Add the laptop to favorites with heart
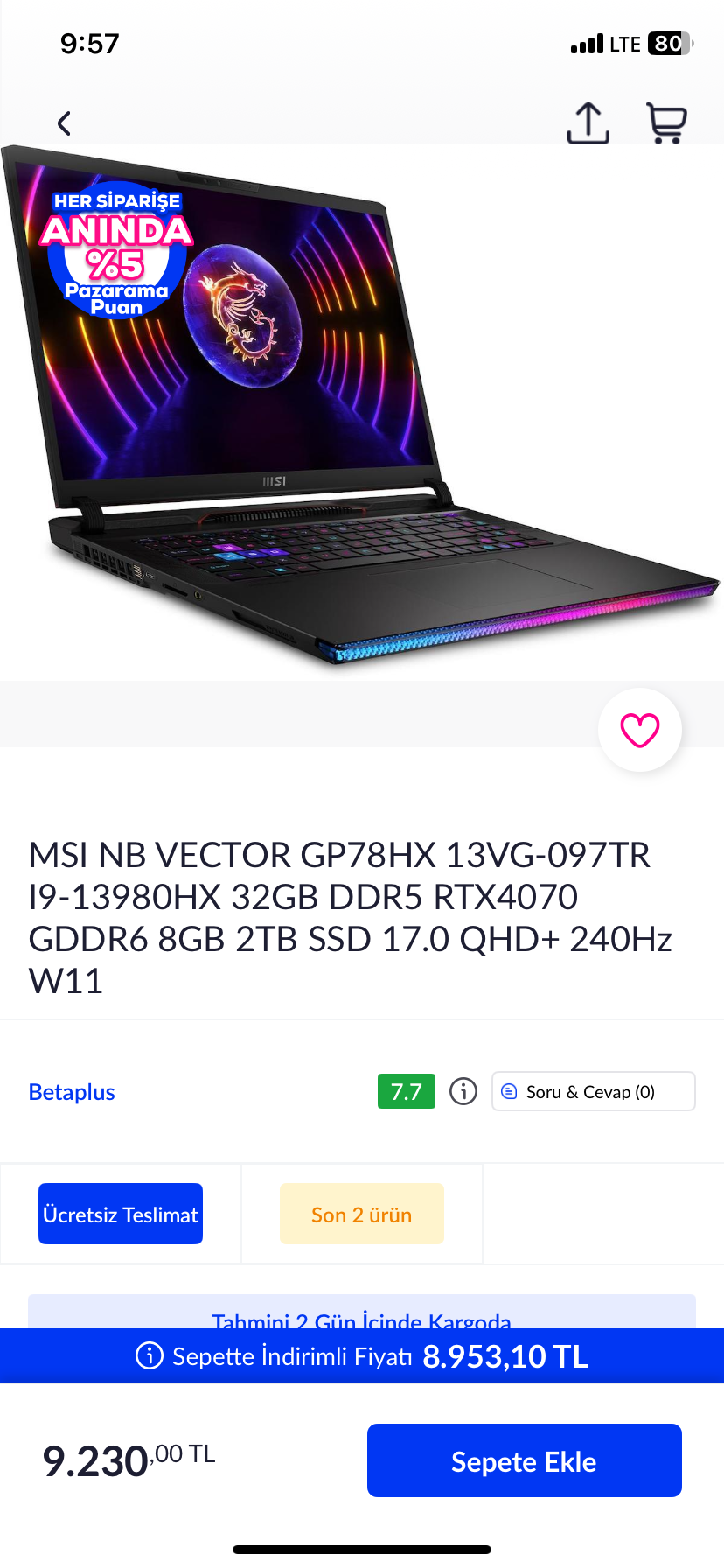Screen dimensions: 724x1568 click(639, 730)
